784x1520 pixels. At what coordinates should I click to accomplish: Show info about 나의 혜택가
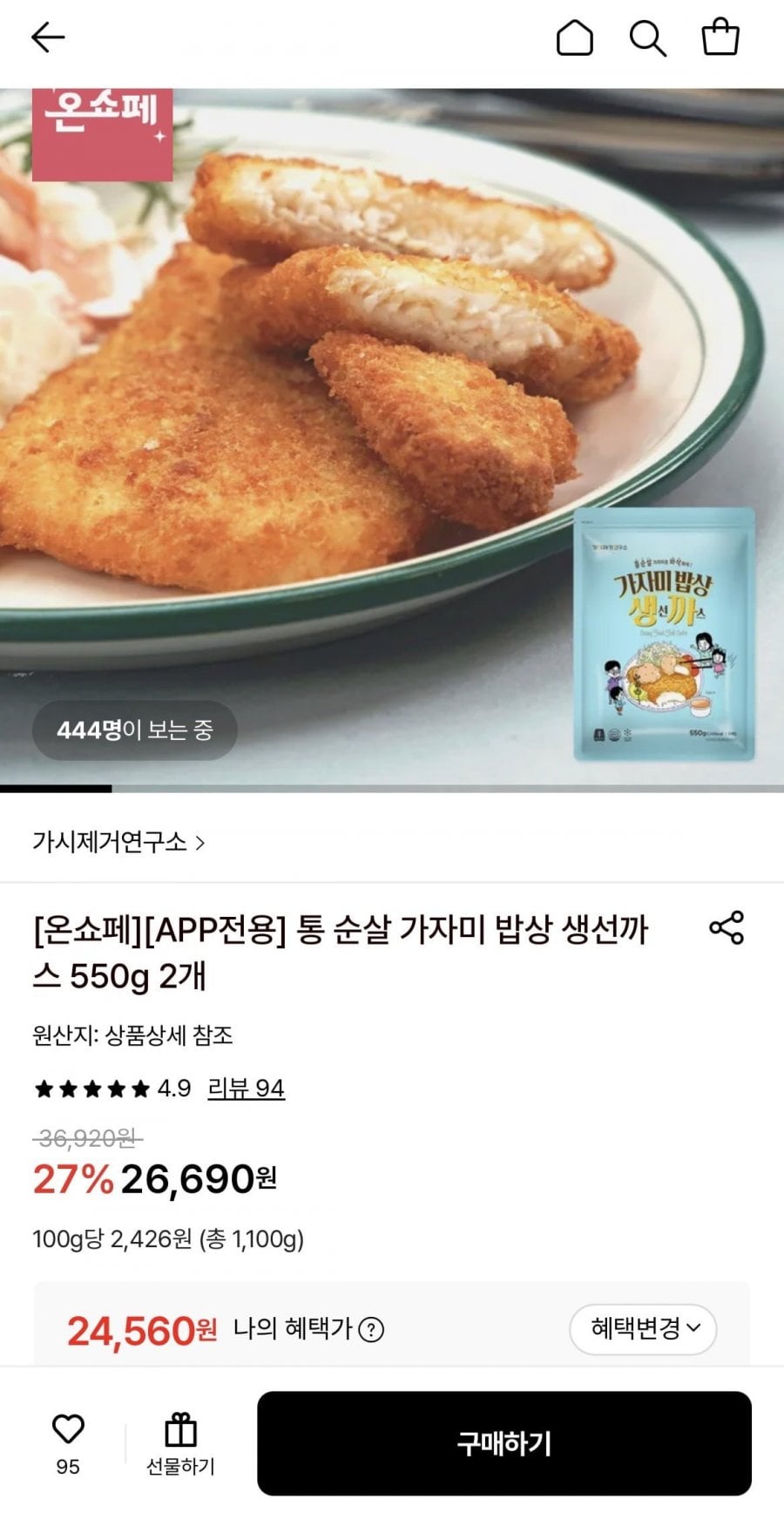[x=372, y=1330]
